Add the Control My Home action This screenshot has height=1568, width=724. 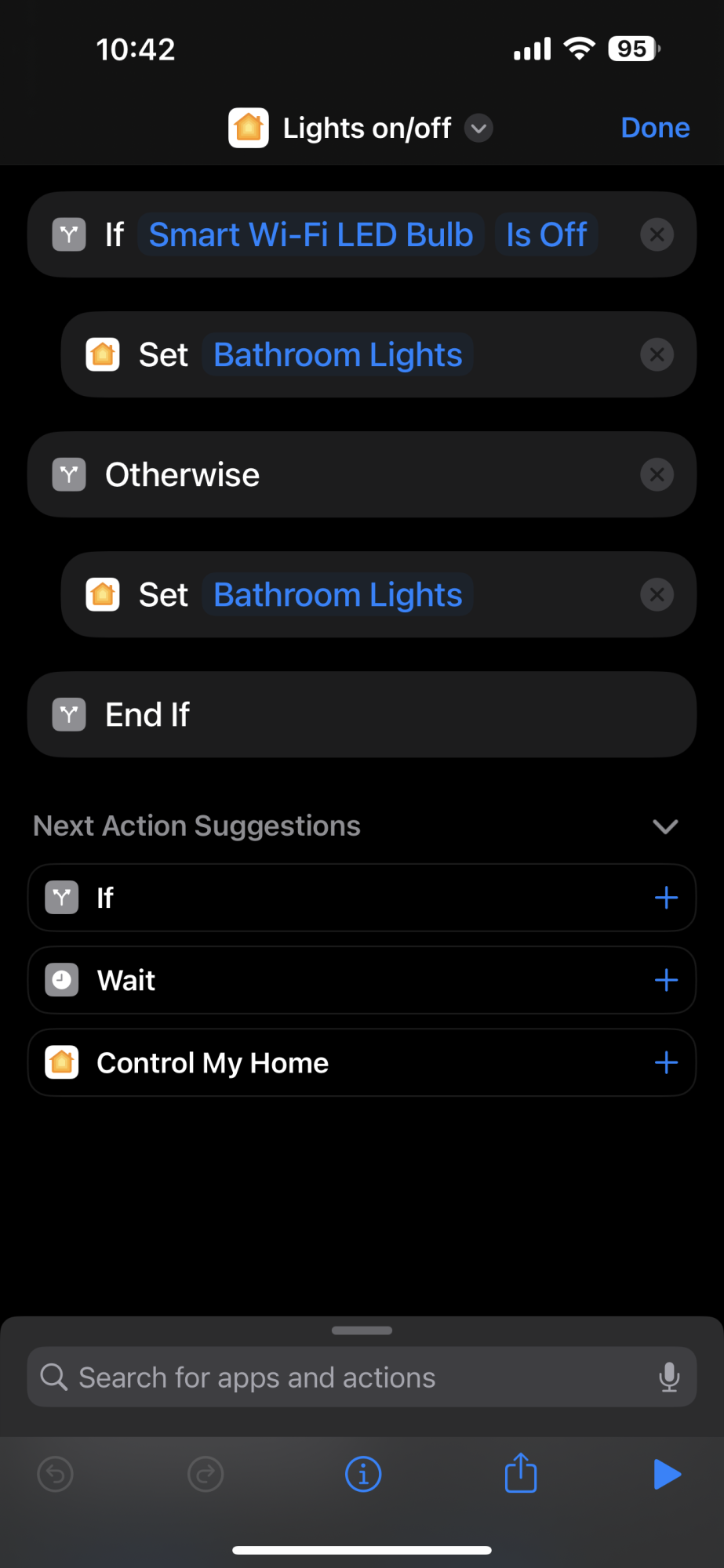coord(666,1062)
